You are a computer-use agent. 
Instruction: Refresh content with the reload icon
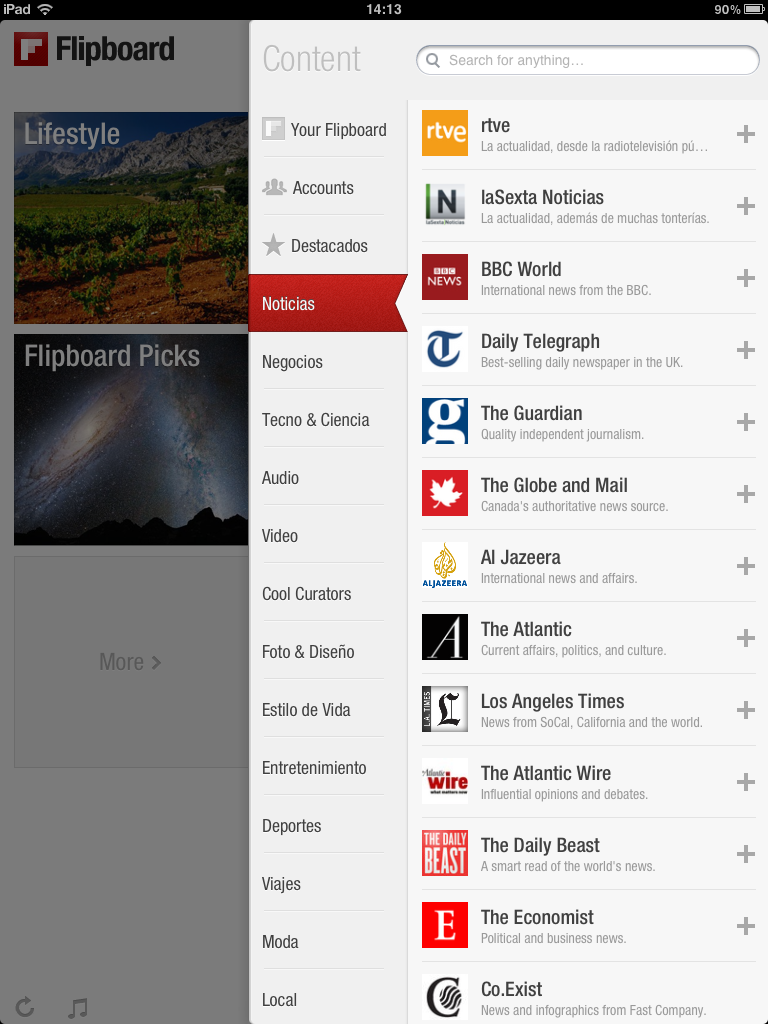(x=25, y=1007)
